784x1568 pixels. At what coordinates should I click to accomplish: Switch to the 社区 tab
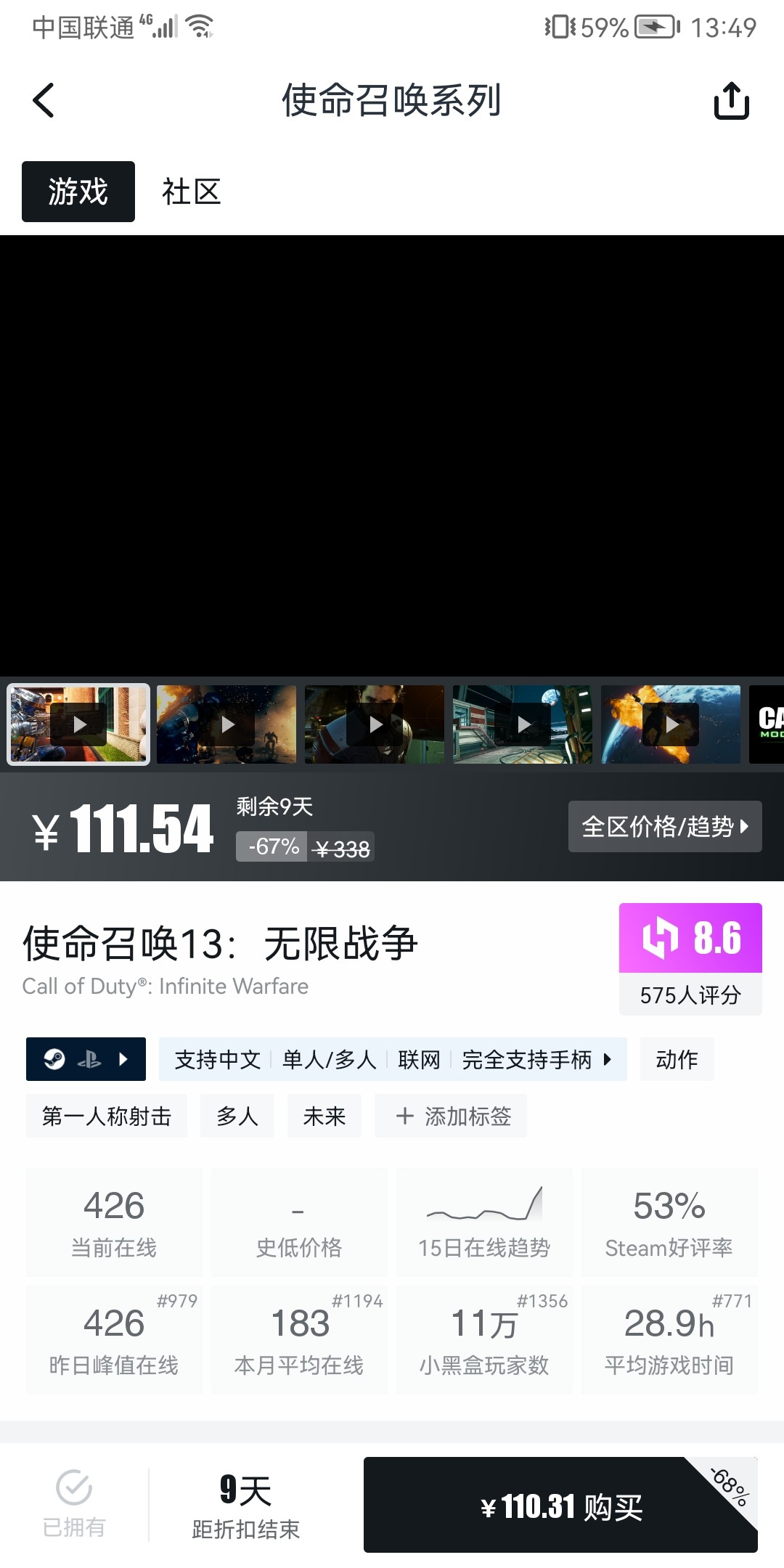[x=191, y=192]
